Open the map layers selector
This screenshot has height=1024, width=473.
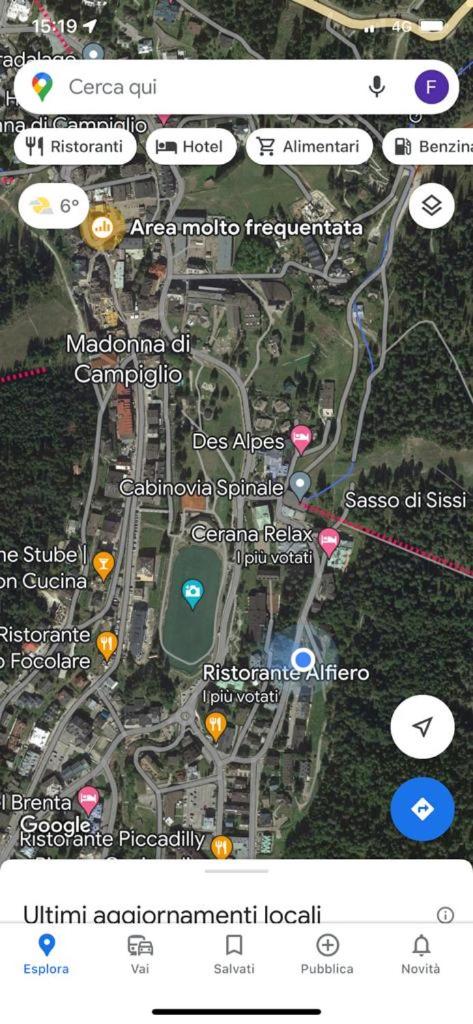click(431, 206)
